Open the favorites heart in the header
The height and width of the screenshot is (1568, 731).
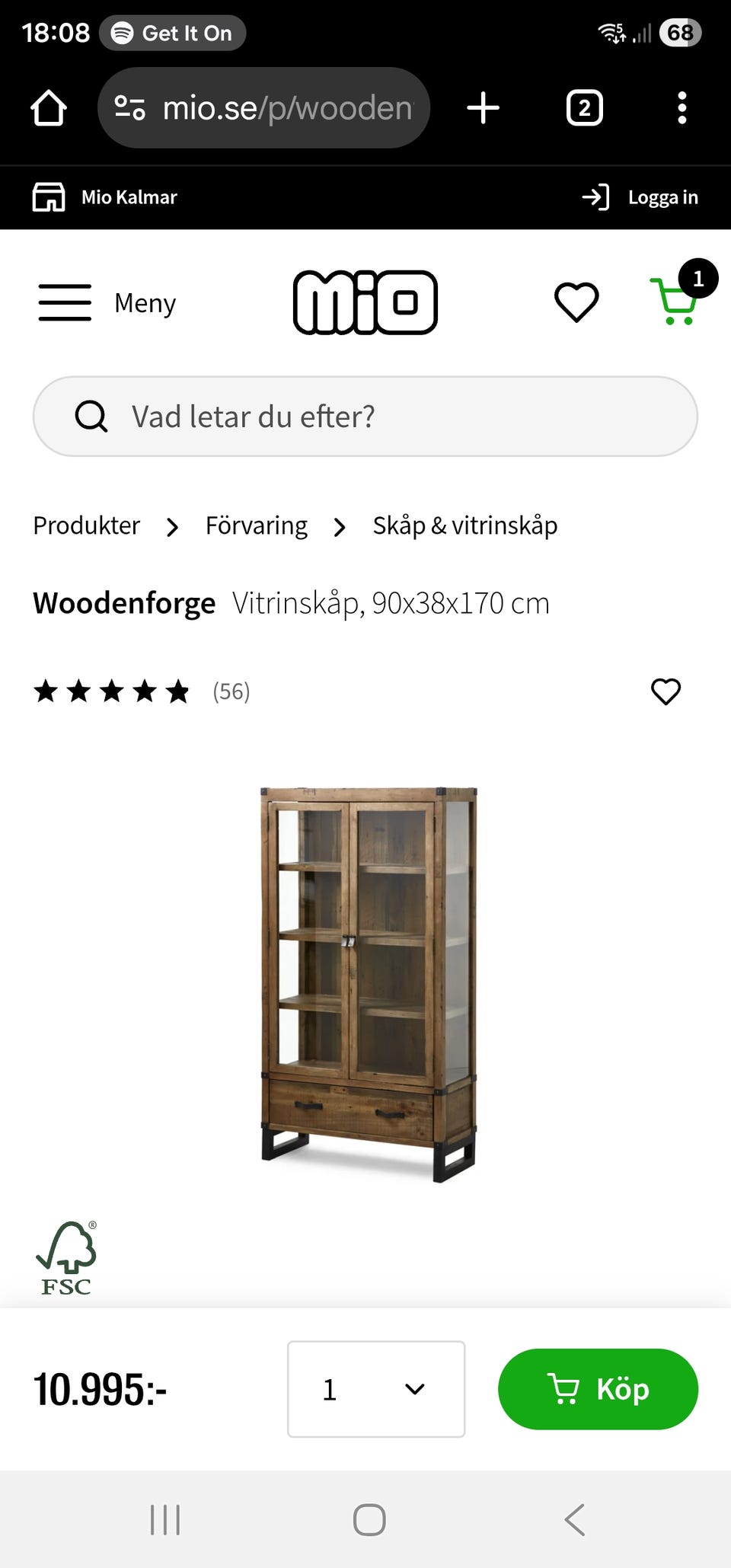576,302
